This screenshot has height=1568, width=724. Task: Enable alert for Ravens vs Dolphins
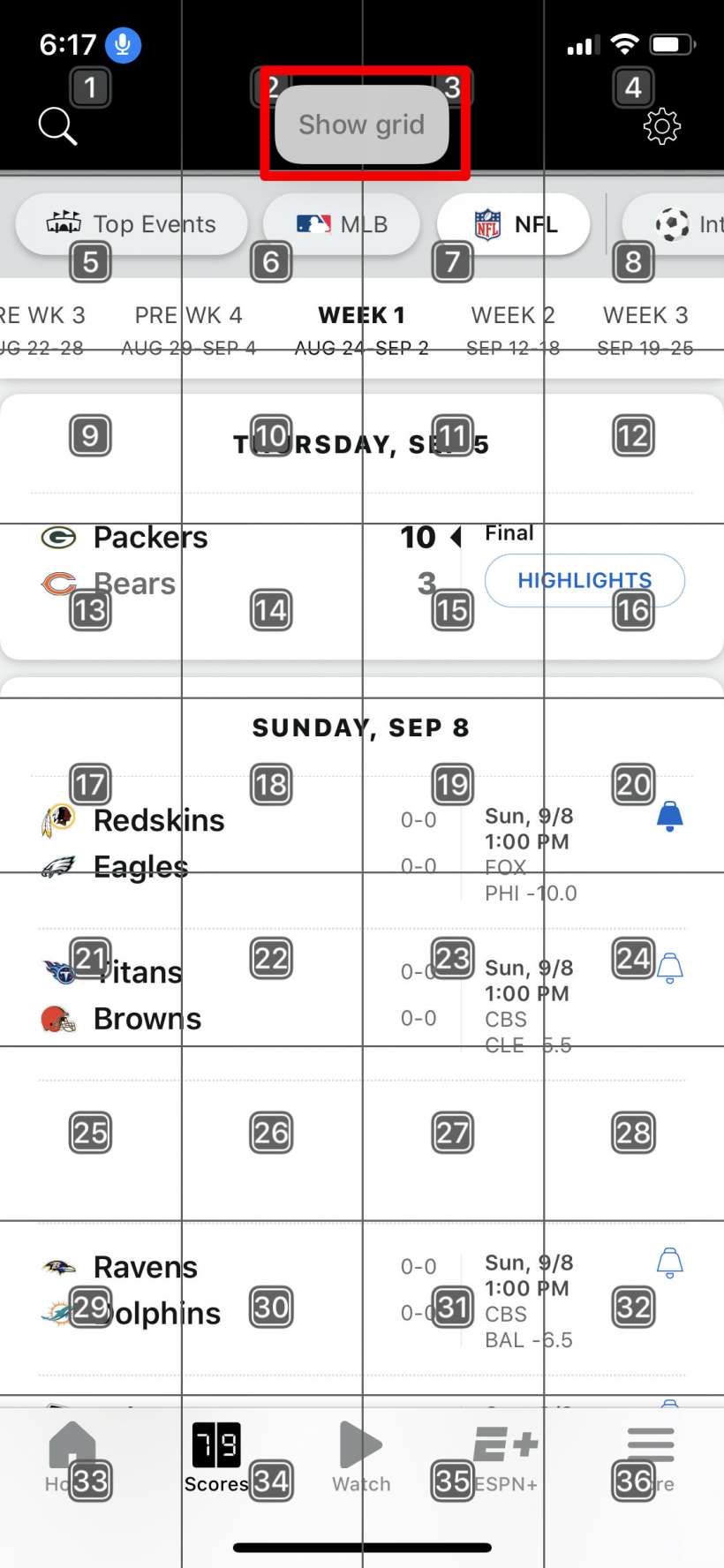[x=670, y=1263]
